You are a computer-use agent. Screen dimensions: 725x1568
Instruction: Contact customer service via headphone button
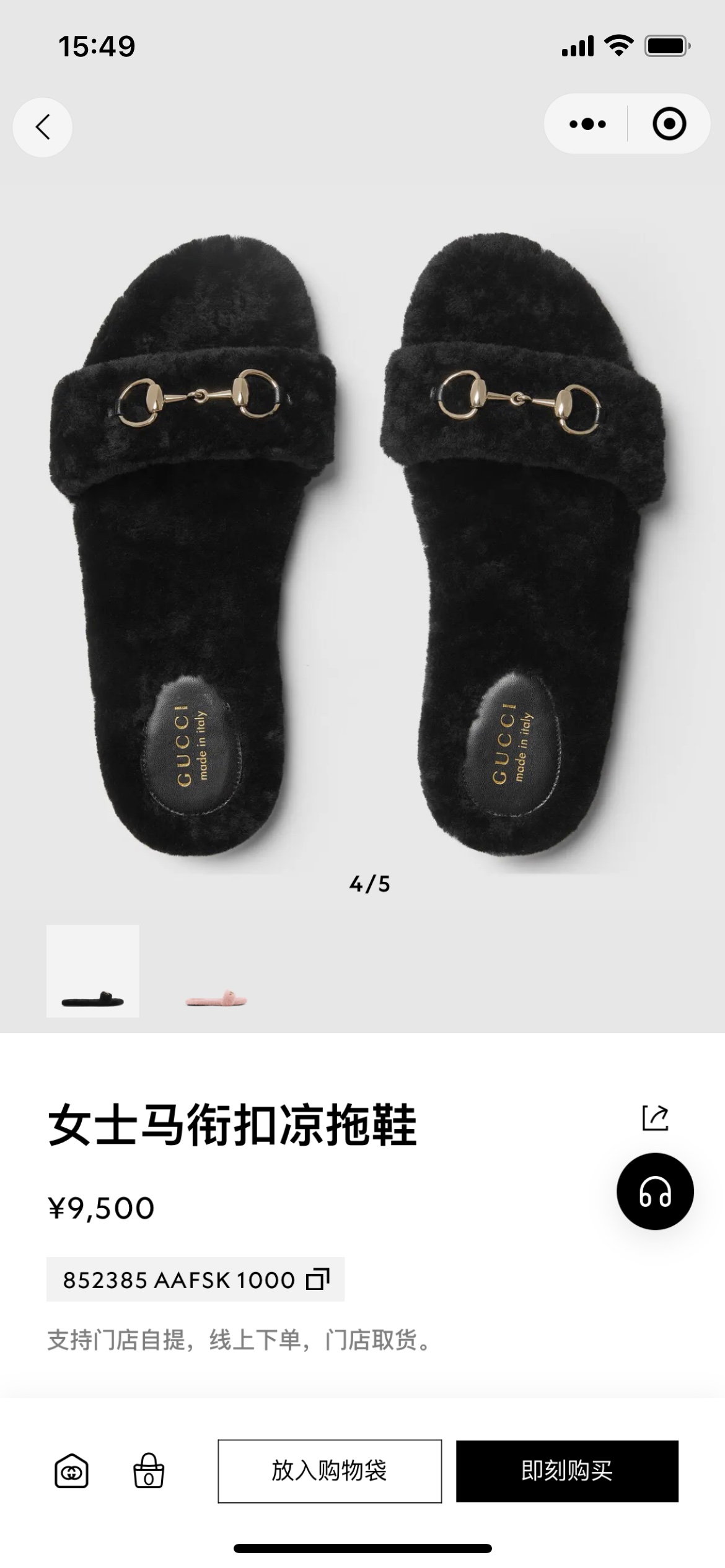(x=655, y=1191)
